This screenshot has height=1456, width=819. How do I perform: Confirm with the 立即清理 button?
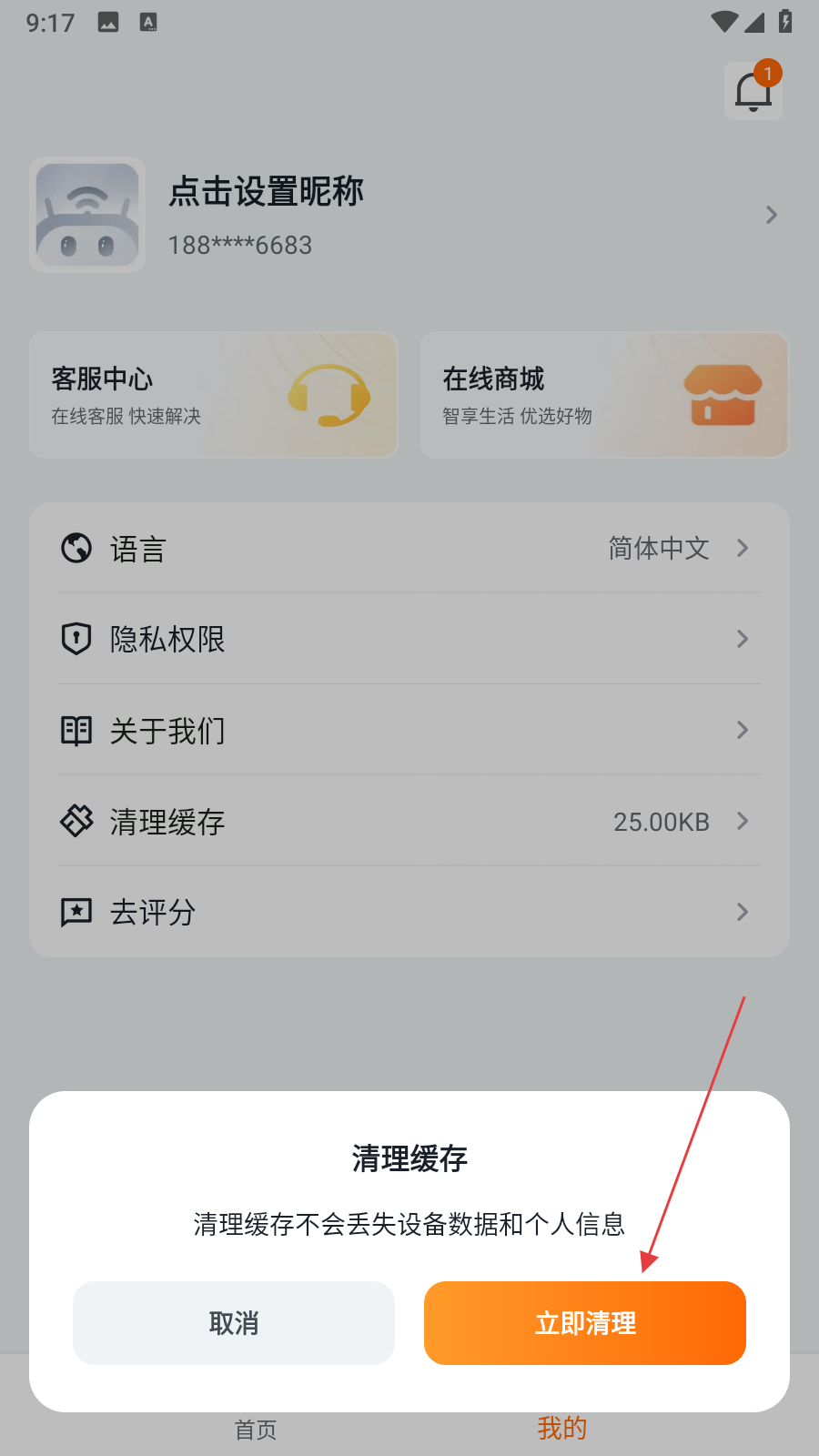[584, 1322]
